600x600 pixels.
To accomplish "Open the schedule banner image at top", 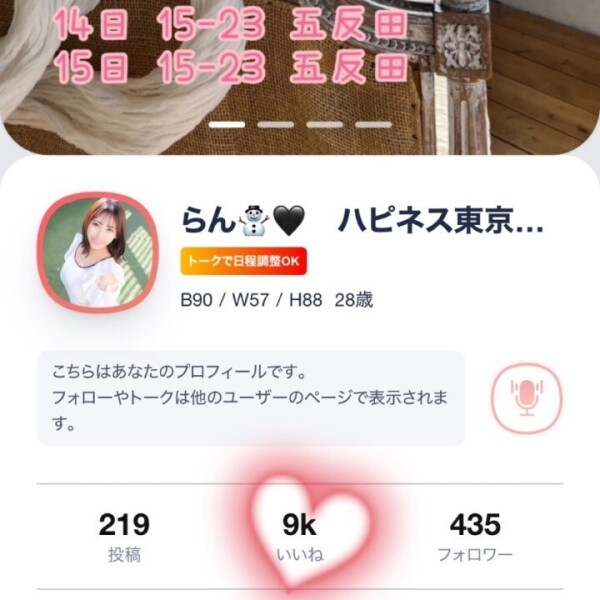I will (x=300, y=60).
